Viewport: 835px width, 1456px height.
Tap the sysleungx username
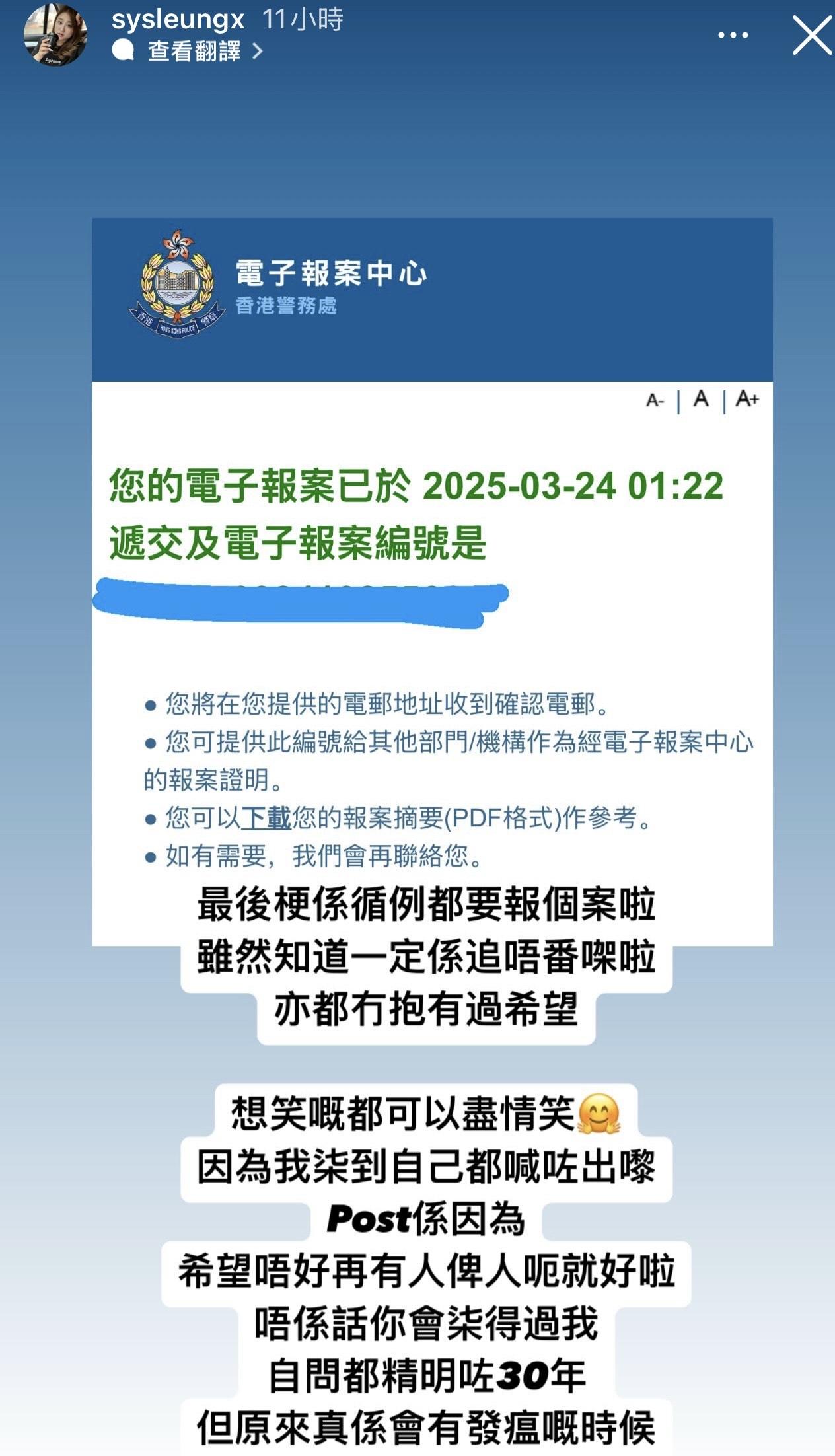pos(178,19)
